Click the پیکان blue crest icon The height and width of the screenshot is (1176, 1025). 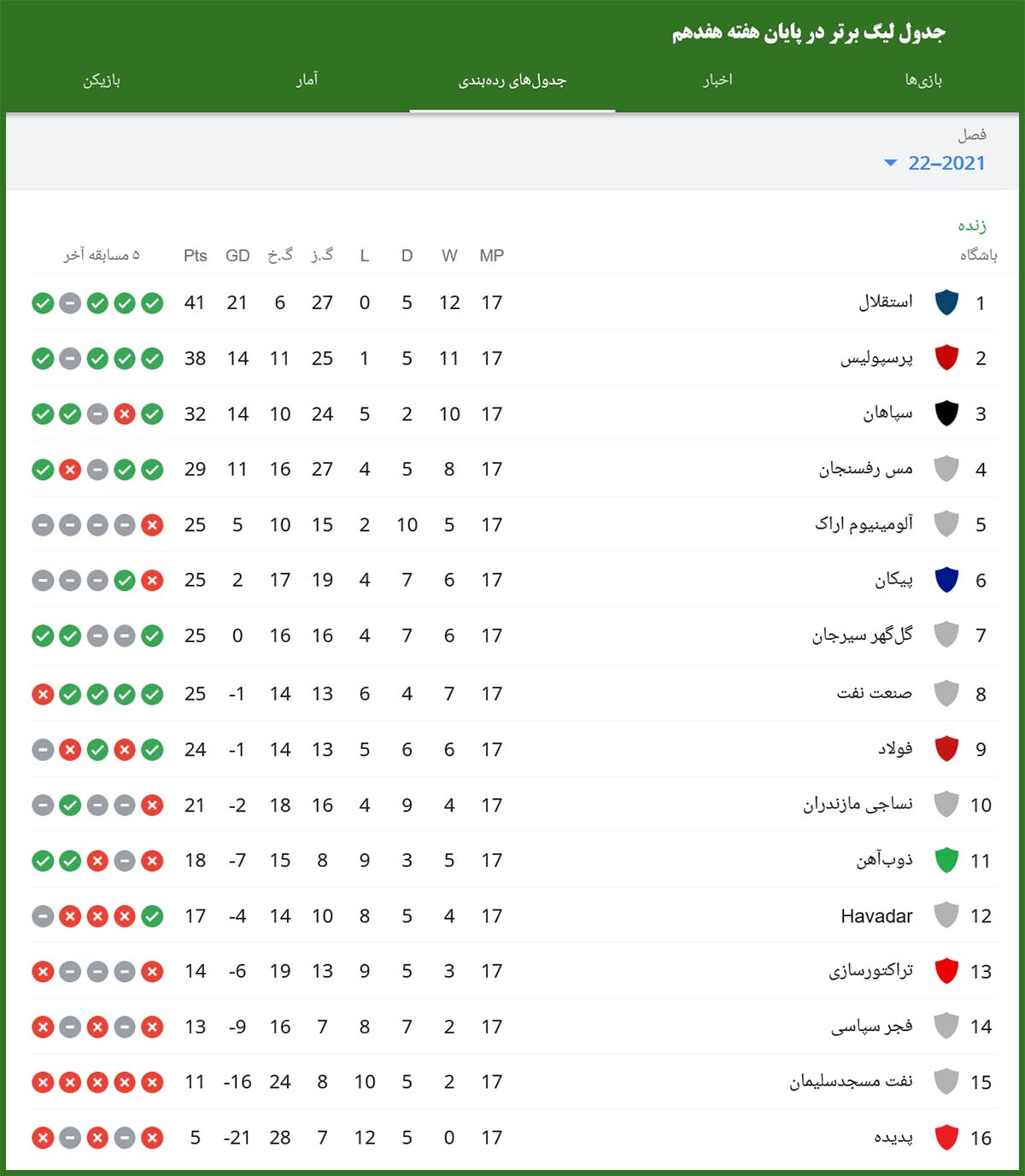946,579
